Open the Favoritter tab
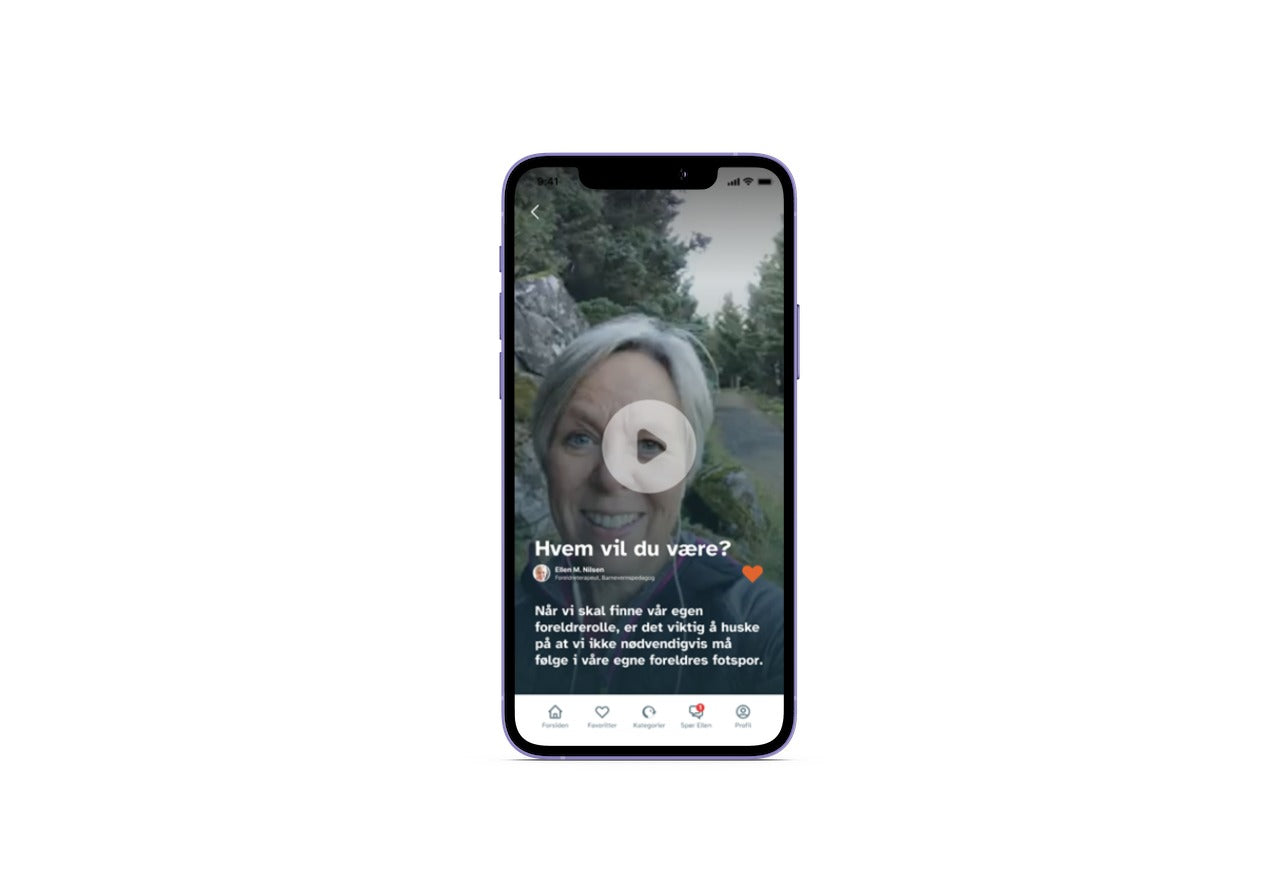The height and width of the screenshot is (896, 1280). (602, 716)
